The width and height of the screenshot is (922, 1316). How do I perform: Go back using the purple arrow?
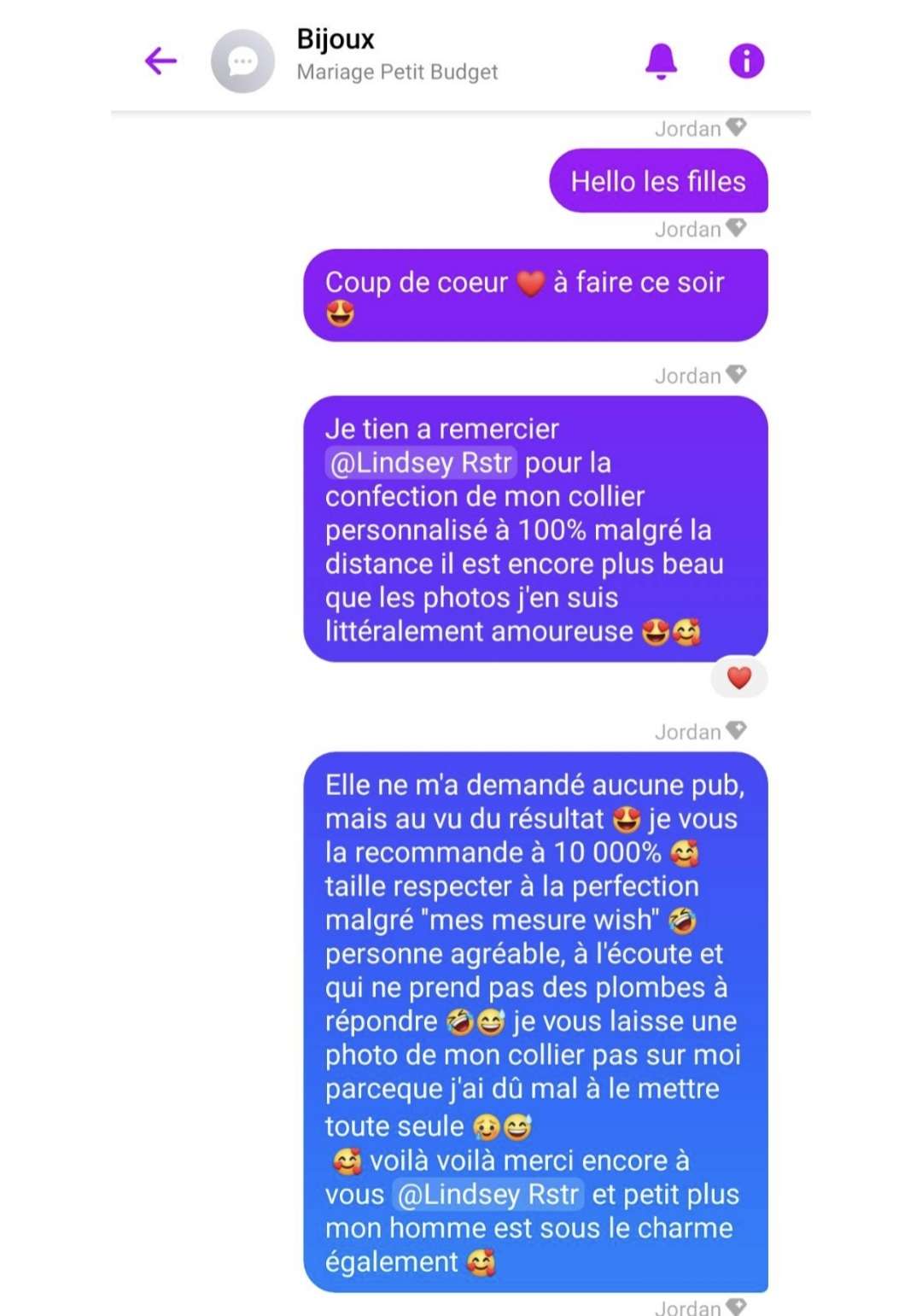pyautogui.click(x=160, y=61)
